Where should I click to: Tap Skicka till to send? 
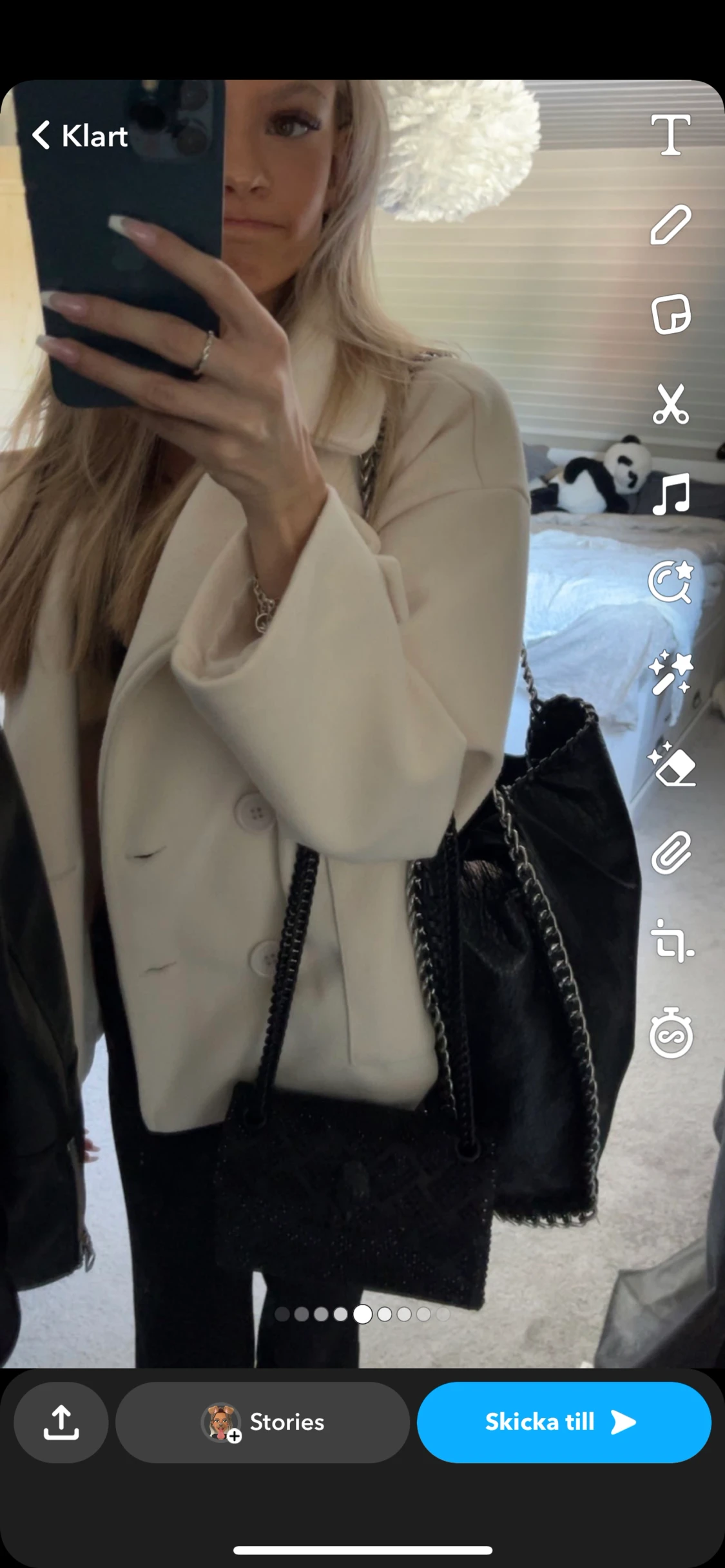coord(564,1422)
